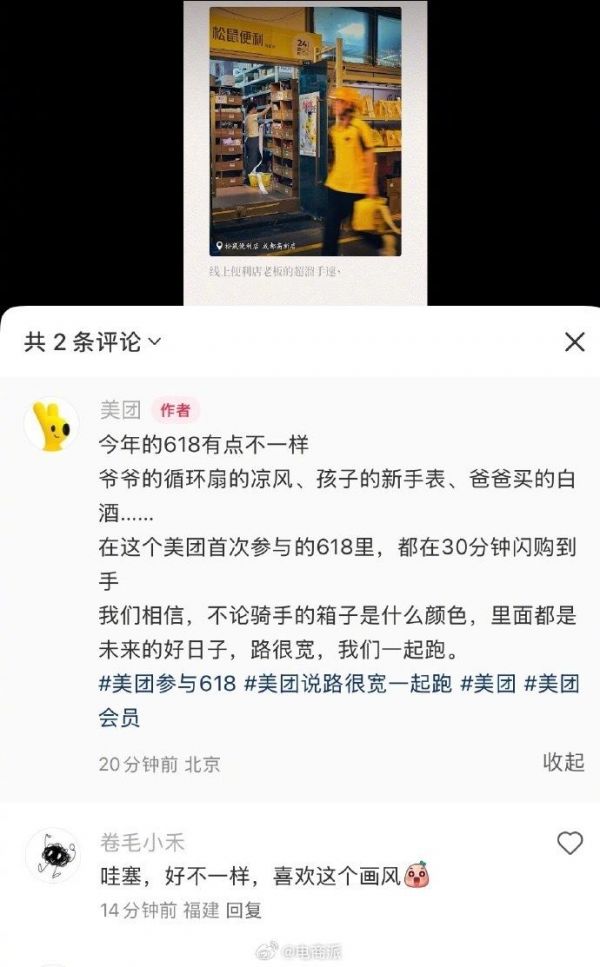Open the #美团参与618 hashtag
Viewport: 600px width, 967px height.
pyautogui.click(x=168, y=685)
